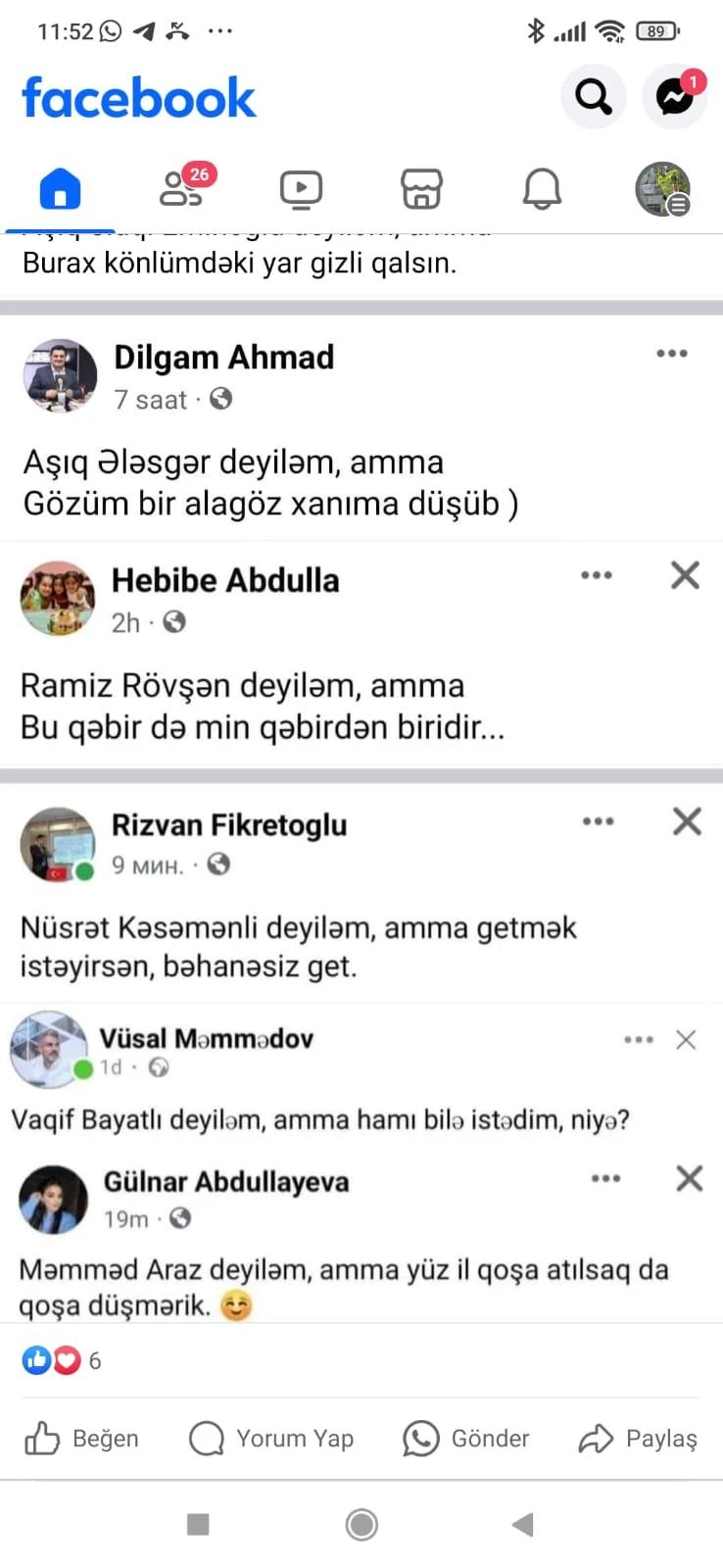Open more options on Rizvan Fikretoglu's post
The height and width of the screenshot is (1568, 723).
pos(598,821)
